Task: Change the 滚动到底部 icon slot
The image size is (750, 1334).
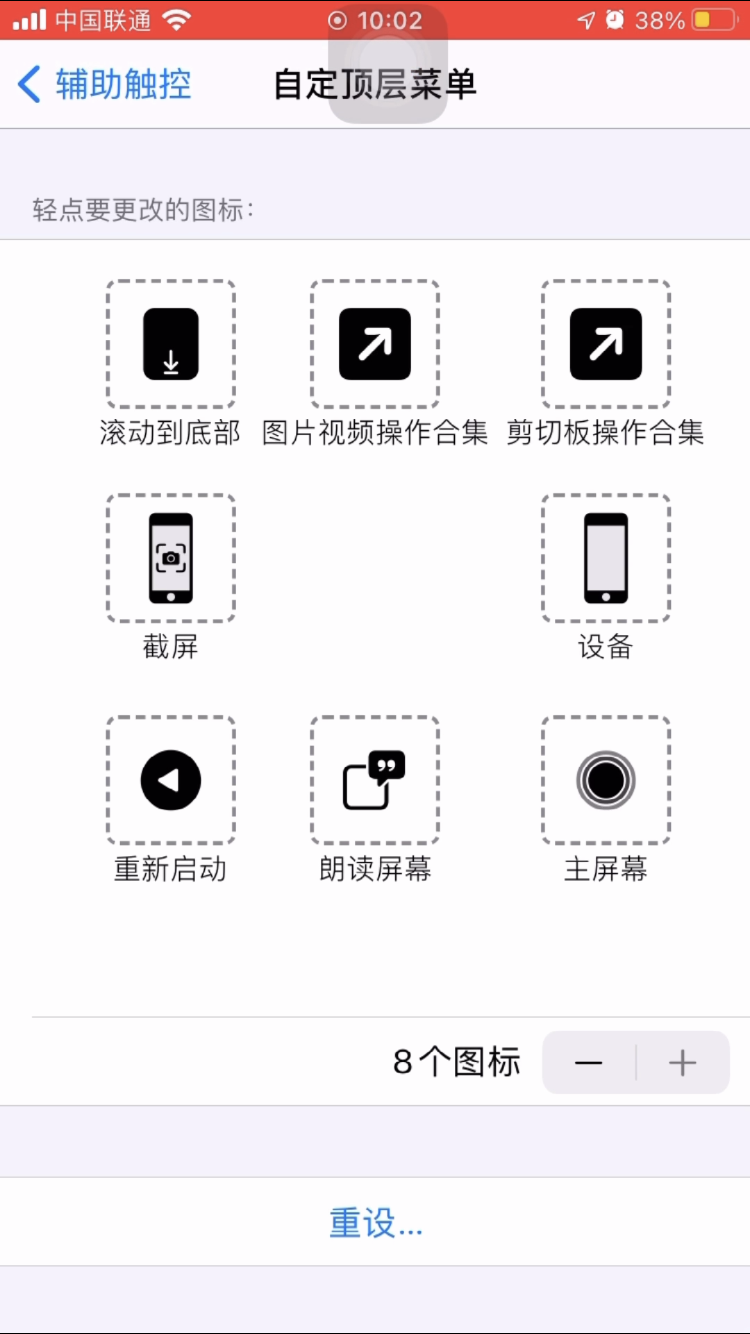Action: point(171,344)
